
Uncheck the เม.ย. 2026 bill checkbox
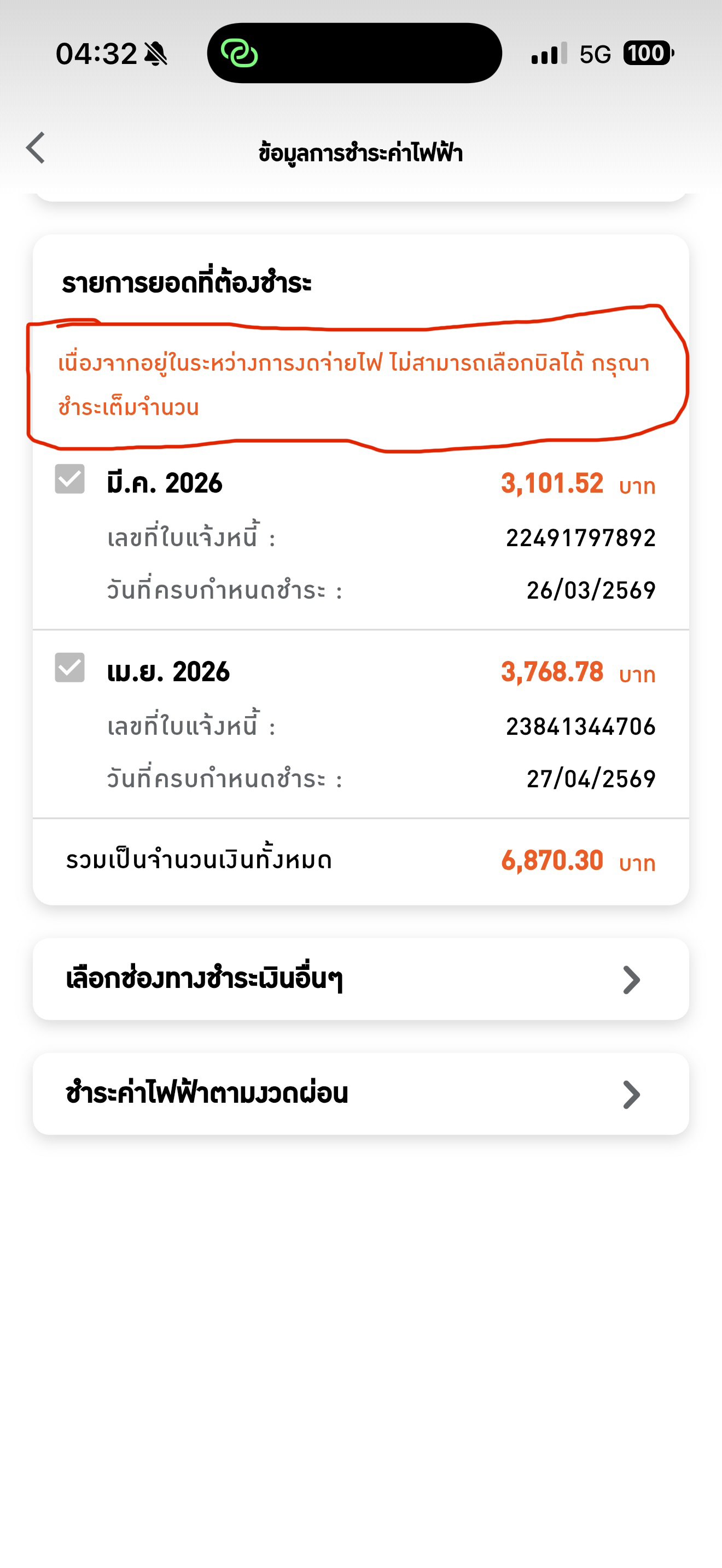click(71, 670)
